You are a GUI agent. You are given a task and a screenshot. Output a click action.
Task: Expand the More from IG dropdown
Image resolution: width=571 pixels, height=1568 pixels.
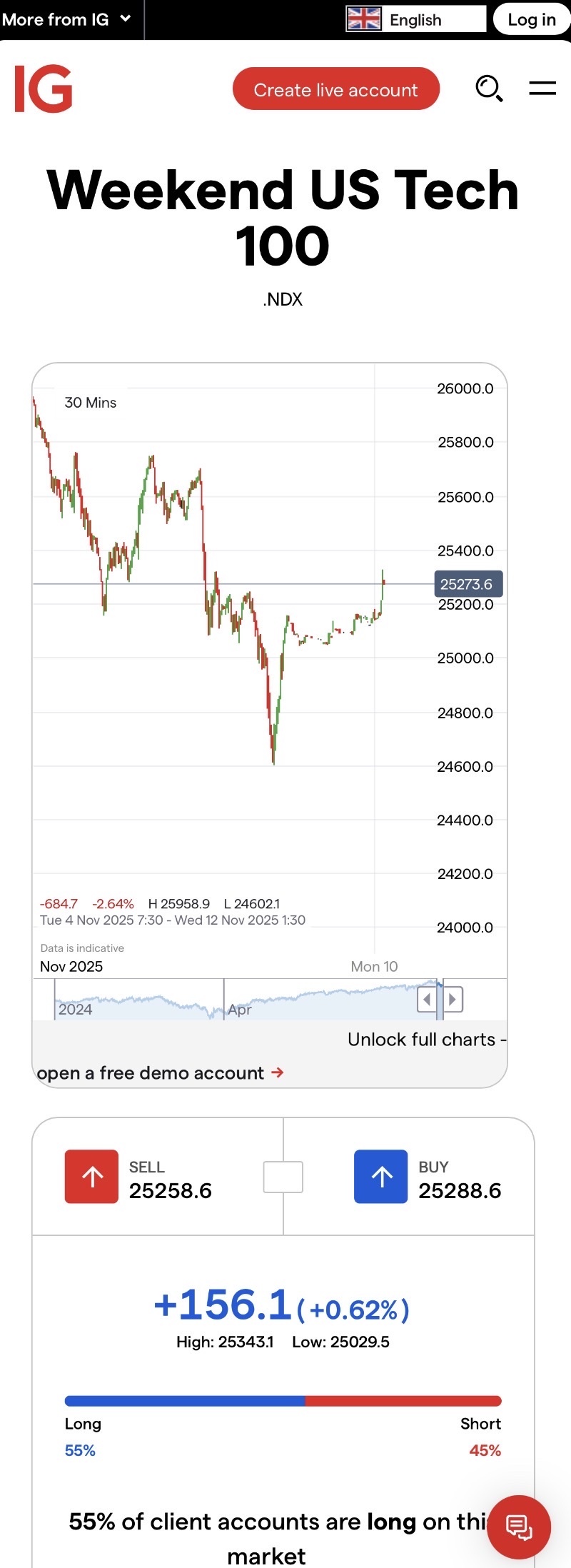point(66,19)
